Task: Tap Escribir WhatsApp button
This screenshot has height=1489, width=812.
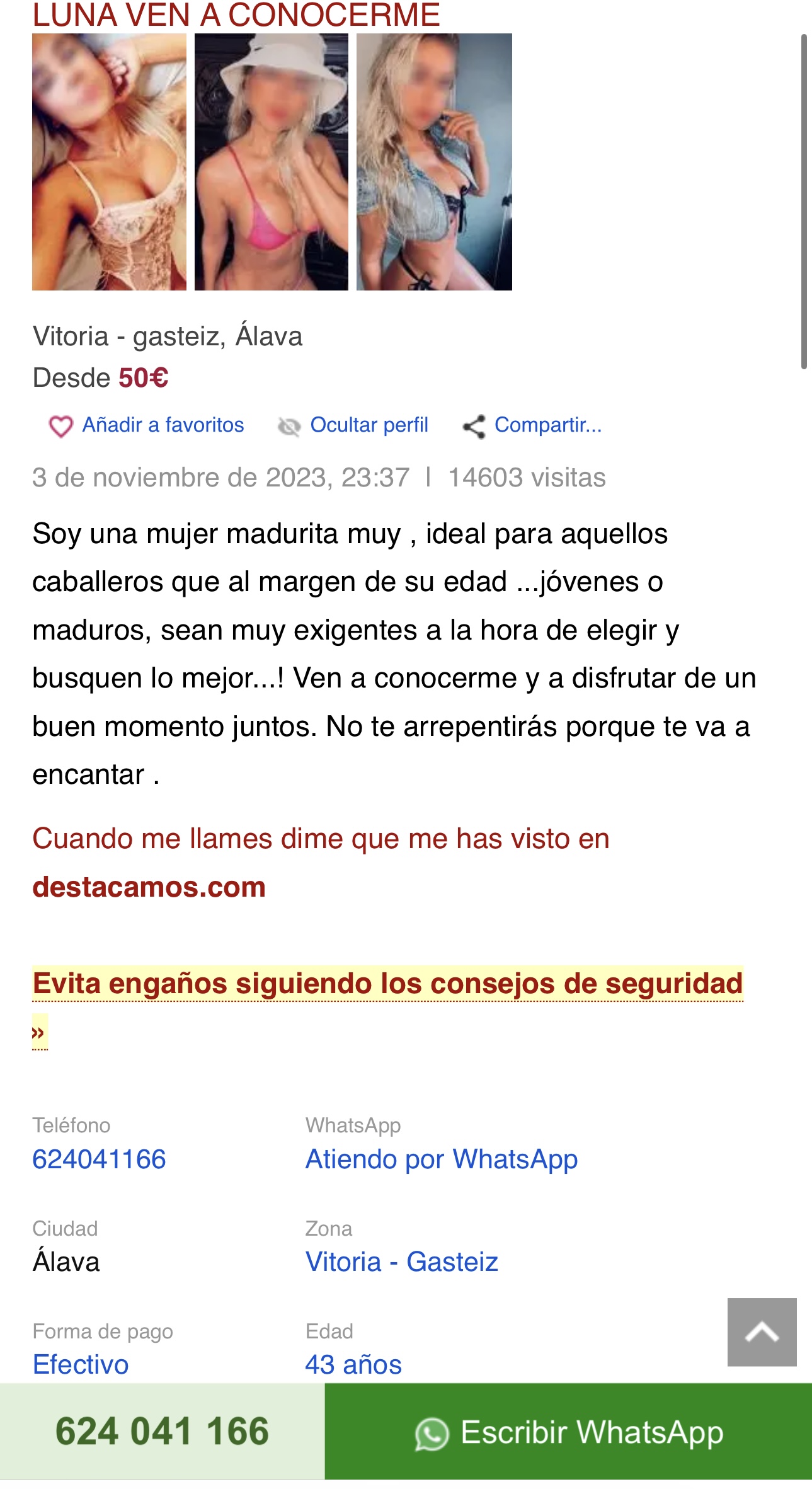Action: 568,1431
